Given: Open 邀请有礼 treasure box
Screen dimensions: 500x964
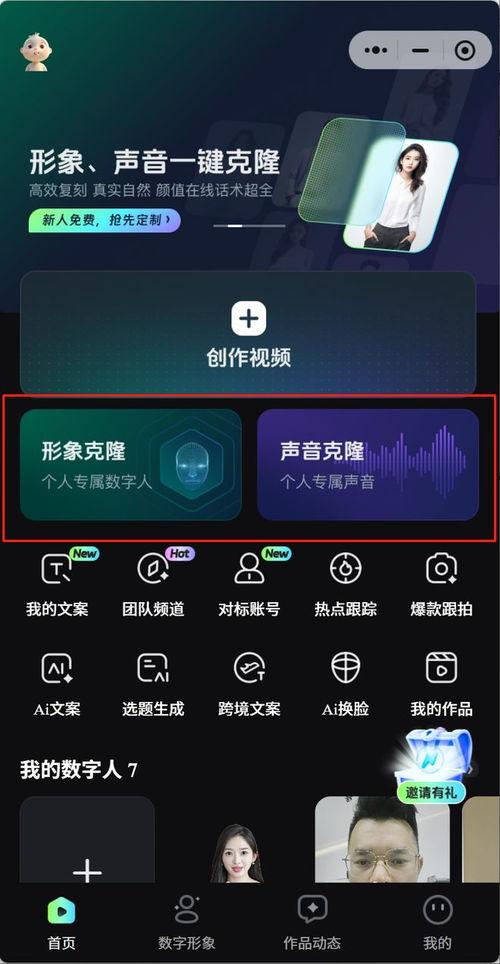Looking at the screenshot, I should (x=432, y=765).
